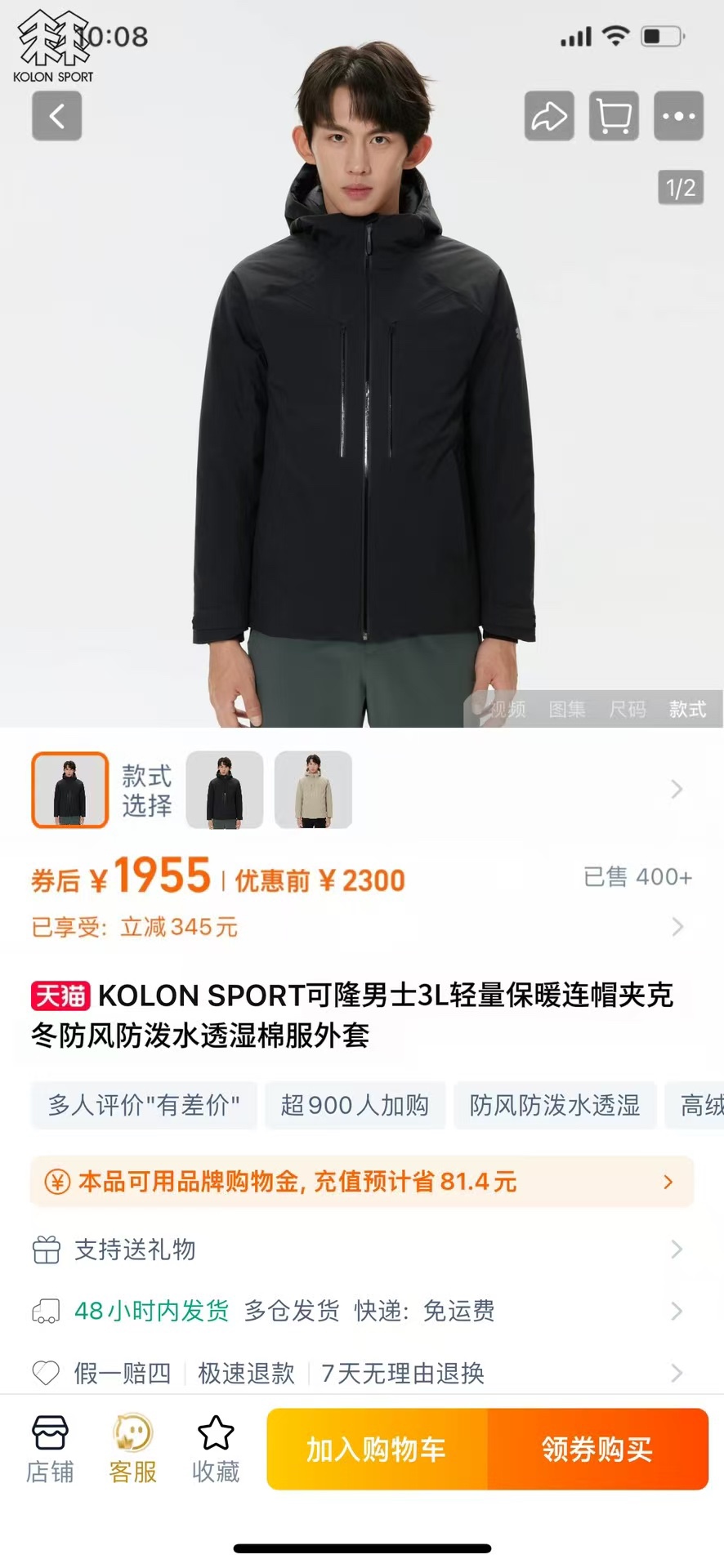Visit the 店铺 store page

click(50, 1449)
